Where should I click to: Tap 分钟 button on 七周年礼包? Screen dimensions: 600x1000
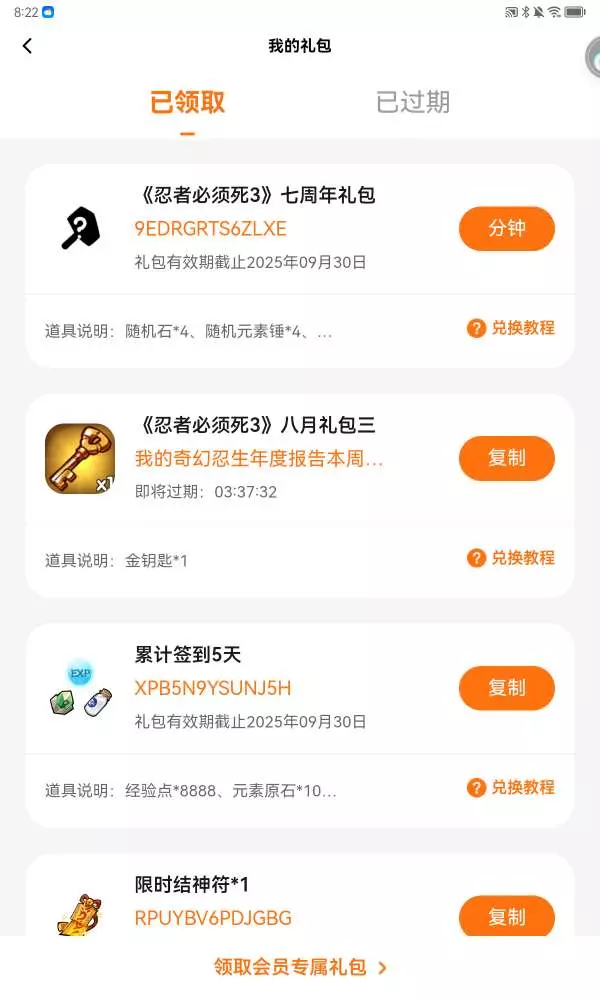click(506, 229)
